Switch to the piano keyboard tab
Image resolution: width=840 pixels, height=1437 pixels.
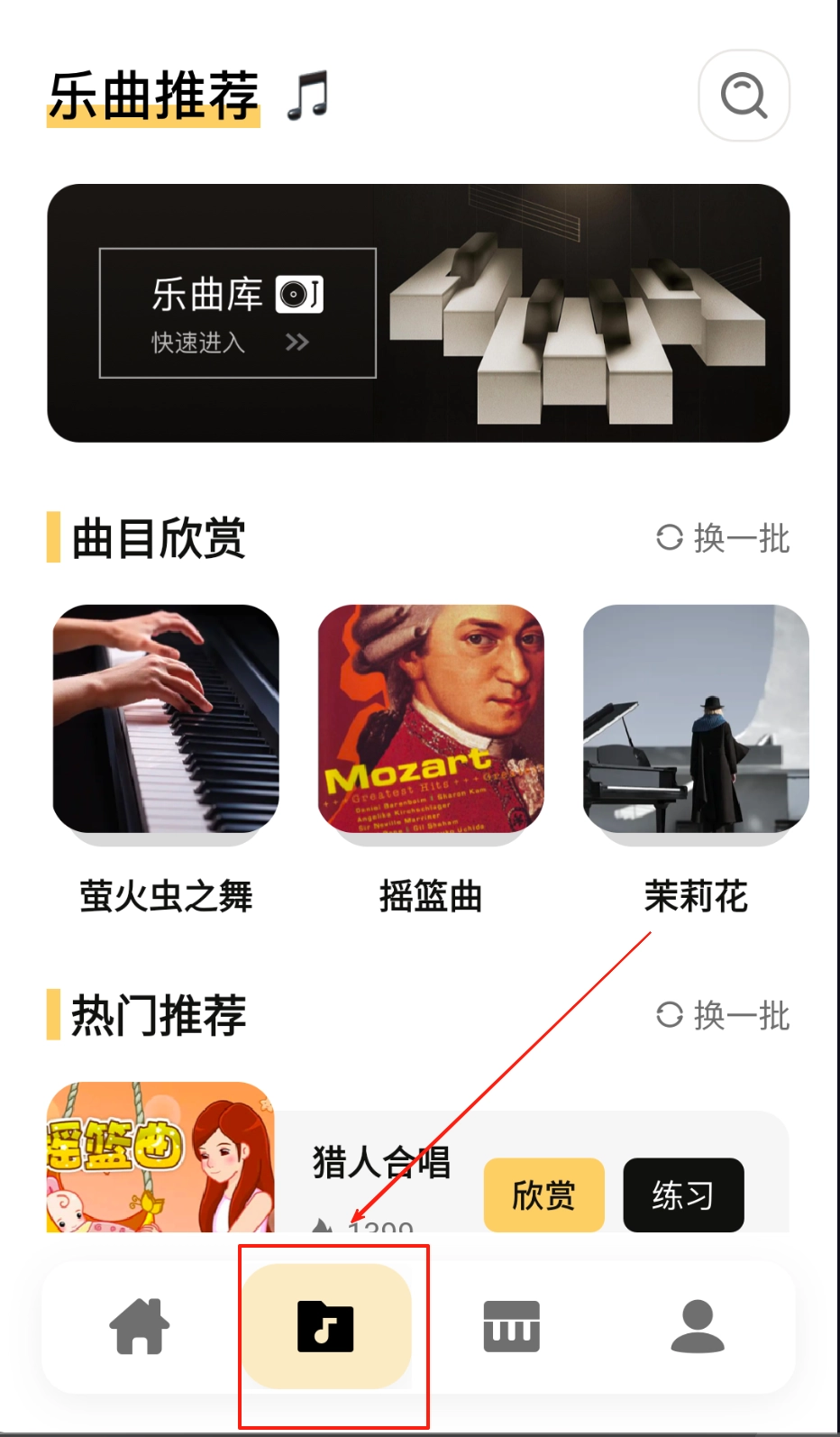[x=511, y=1326]
